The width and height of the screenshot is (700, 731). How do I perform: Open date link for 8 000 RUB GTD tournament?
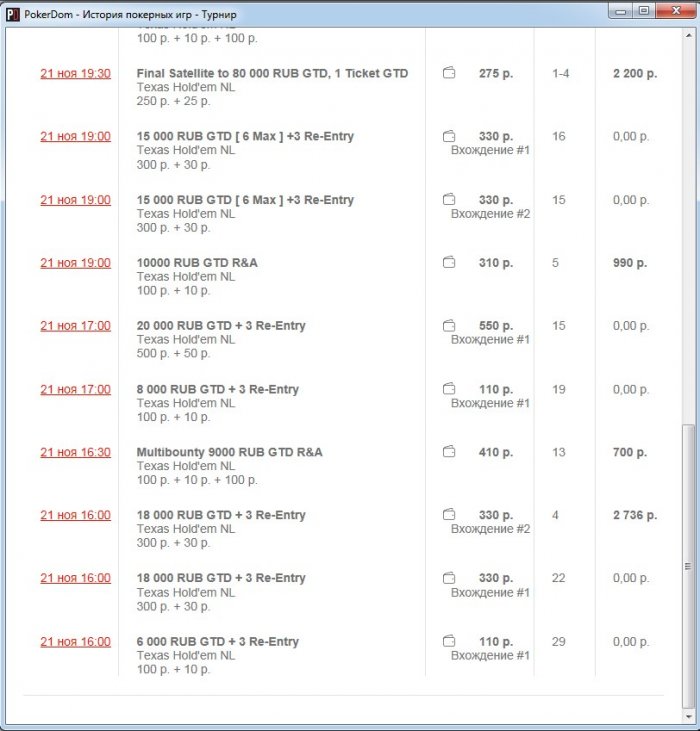click(x=75, y=390)
